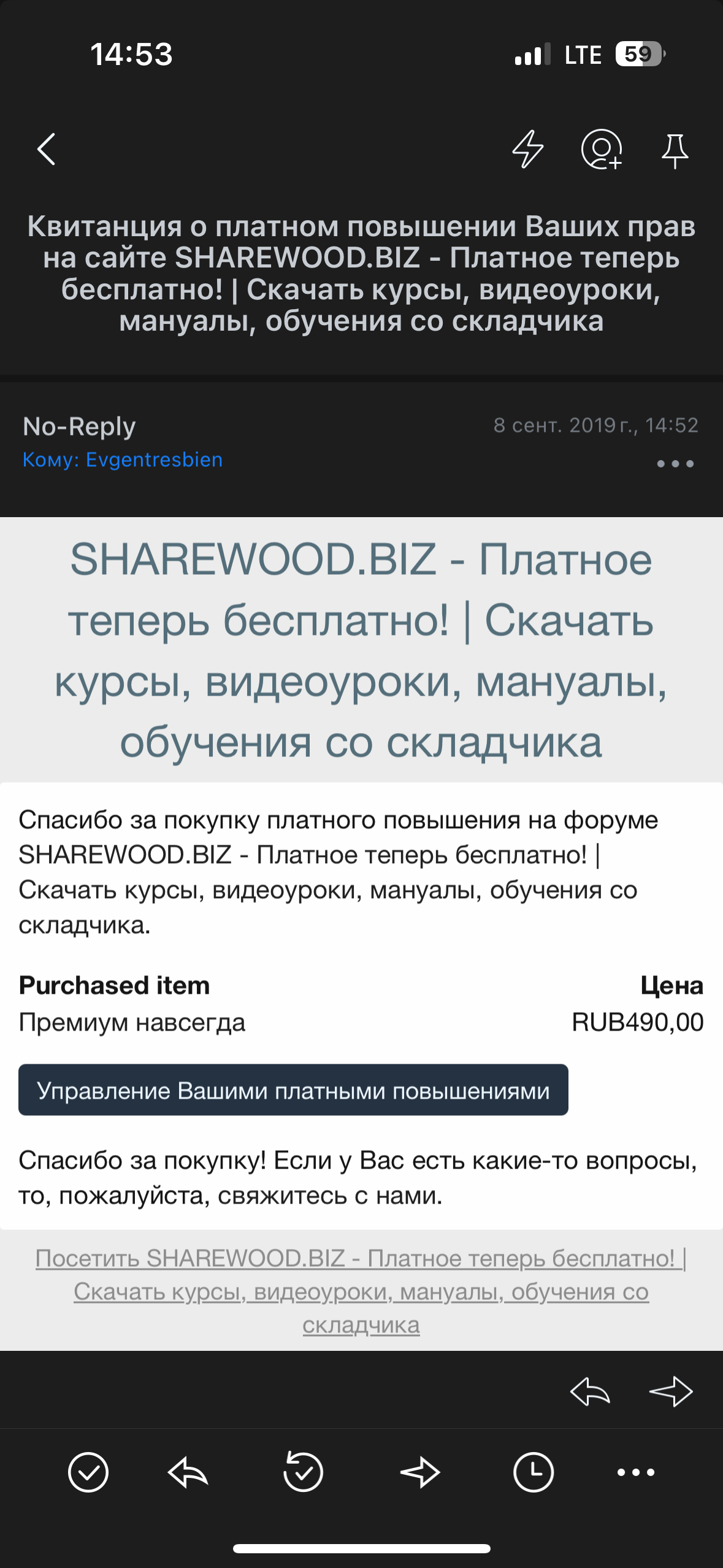Forward using the arrow below the message
Viewport: 723px width, 1568px height.
click(671, 1391)
